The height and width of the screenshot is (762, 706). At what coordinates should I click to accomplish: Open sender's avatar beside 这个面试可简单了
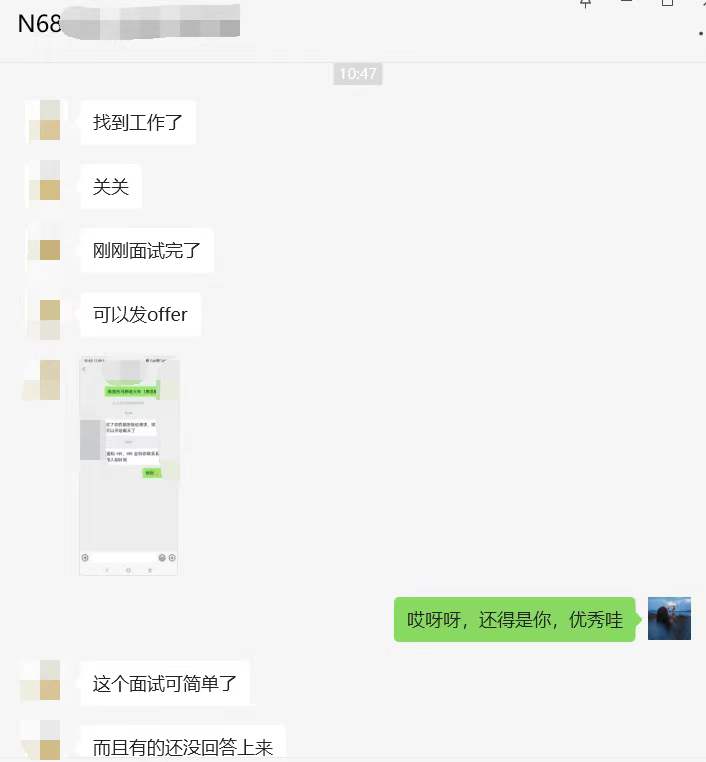point(42,681)
